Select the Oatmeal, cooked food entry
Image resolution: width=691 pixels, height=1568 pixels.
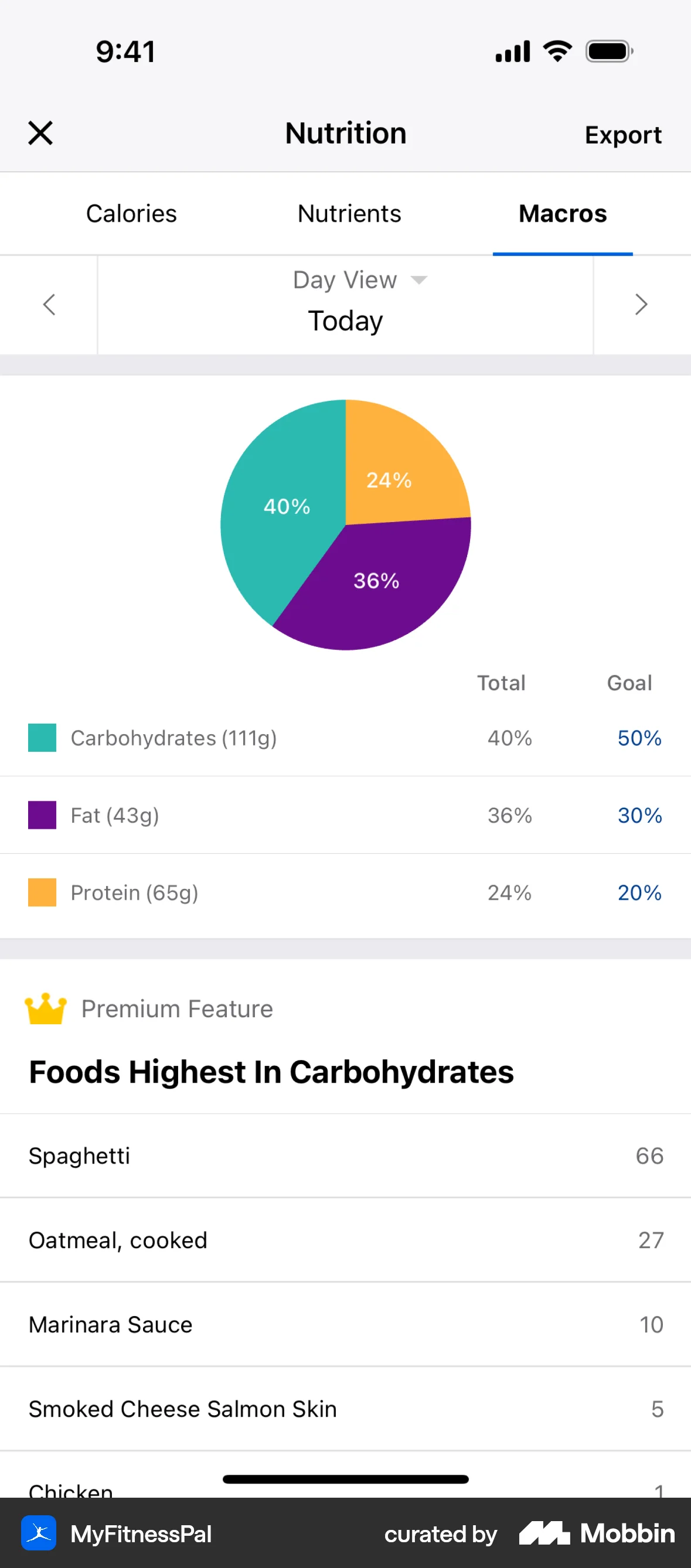pos(345,1240)
